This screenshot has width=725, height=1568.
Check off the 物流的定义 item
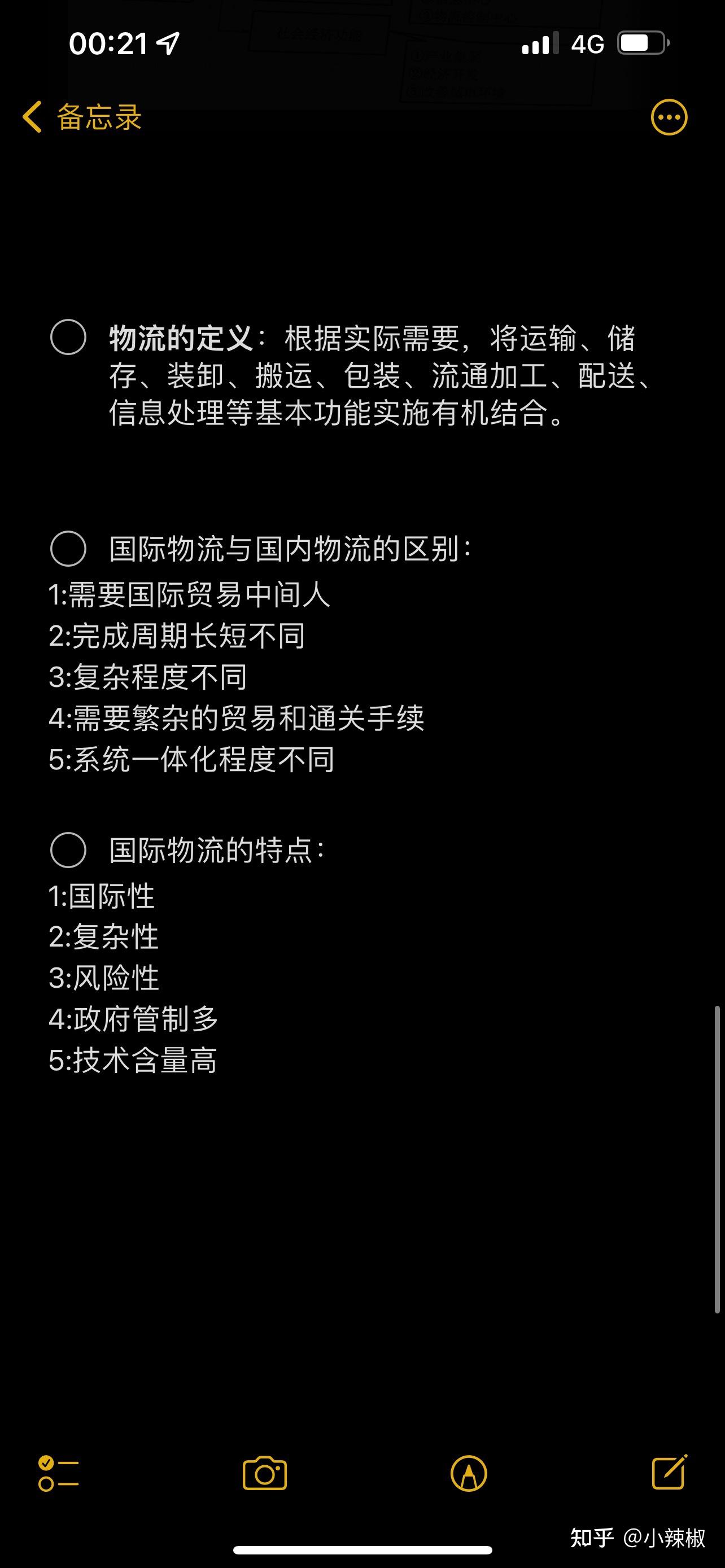(x=68, y=336)
